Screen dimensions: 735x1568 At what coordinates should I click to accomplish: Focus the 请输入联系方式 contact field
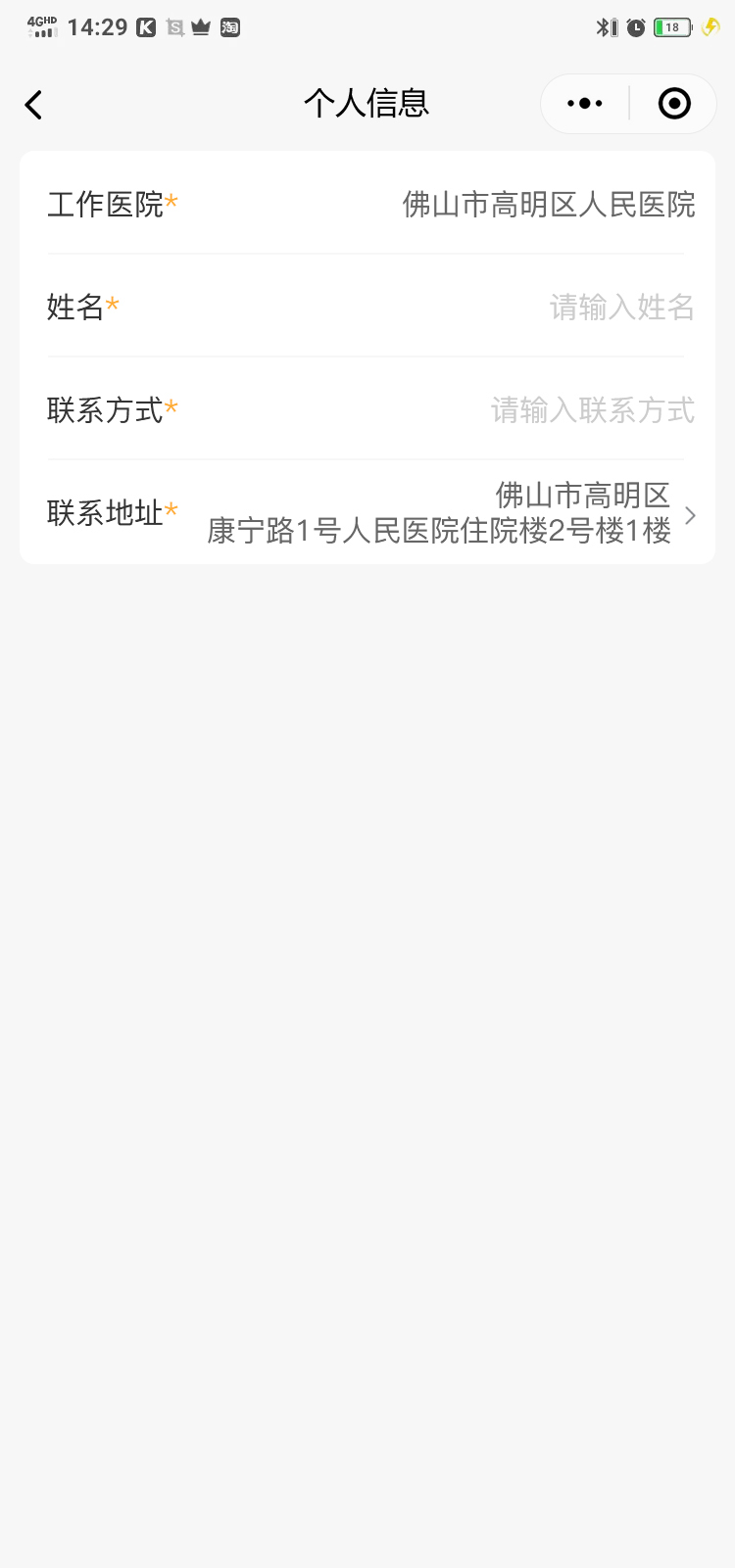pos(592,410)
